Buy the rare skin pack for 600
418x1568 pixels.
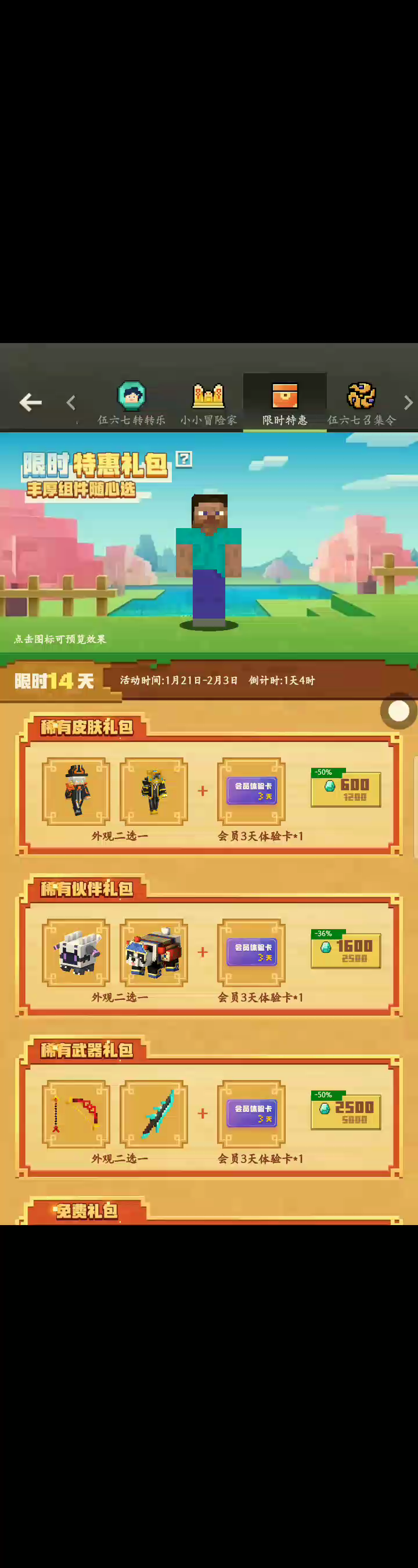point(345,789)
